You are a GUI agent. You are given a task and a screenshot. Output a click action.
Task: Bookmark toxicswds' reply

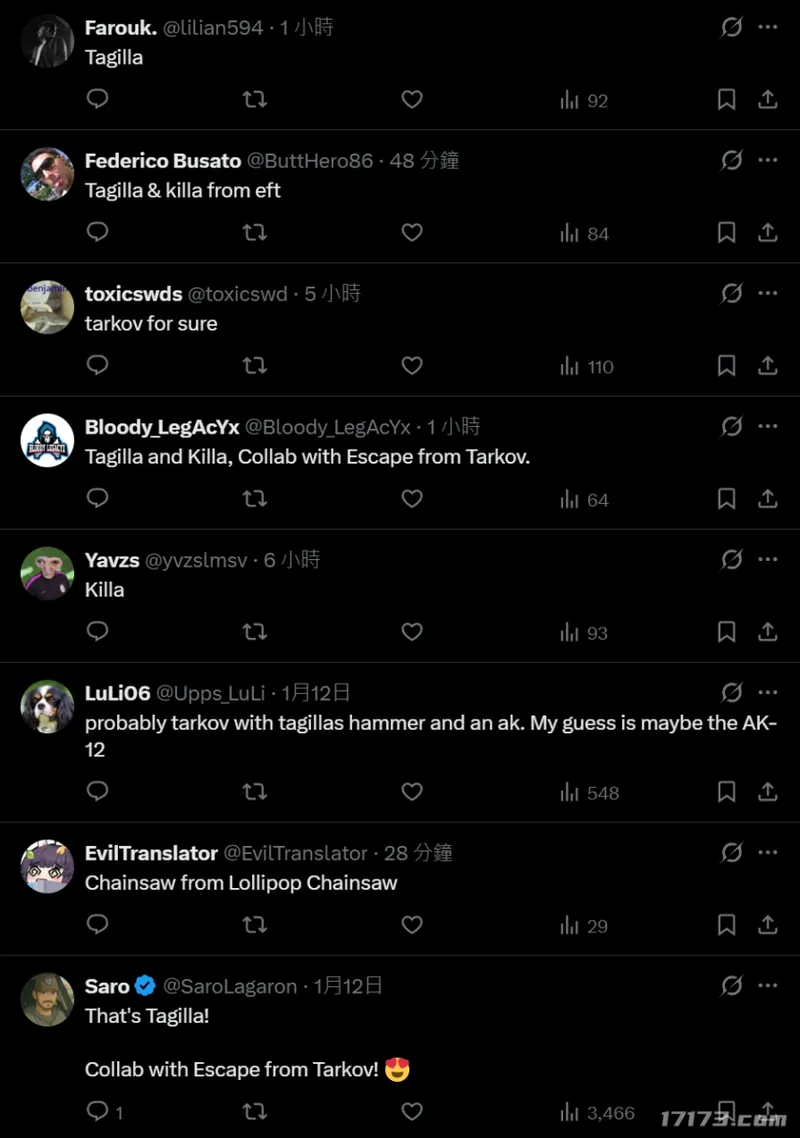(x=727, y=365)
